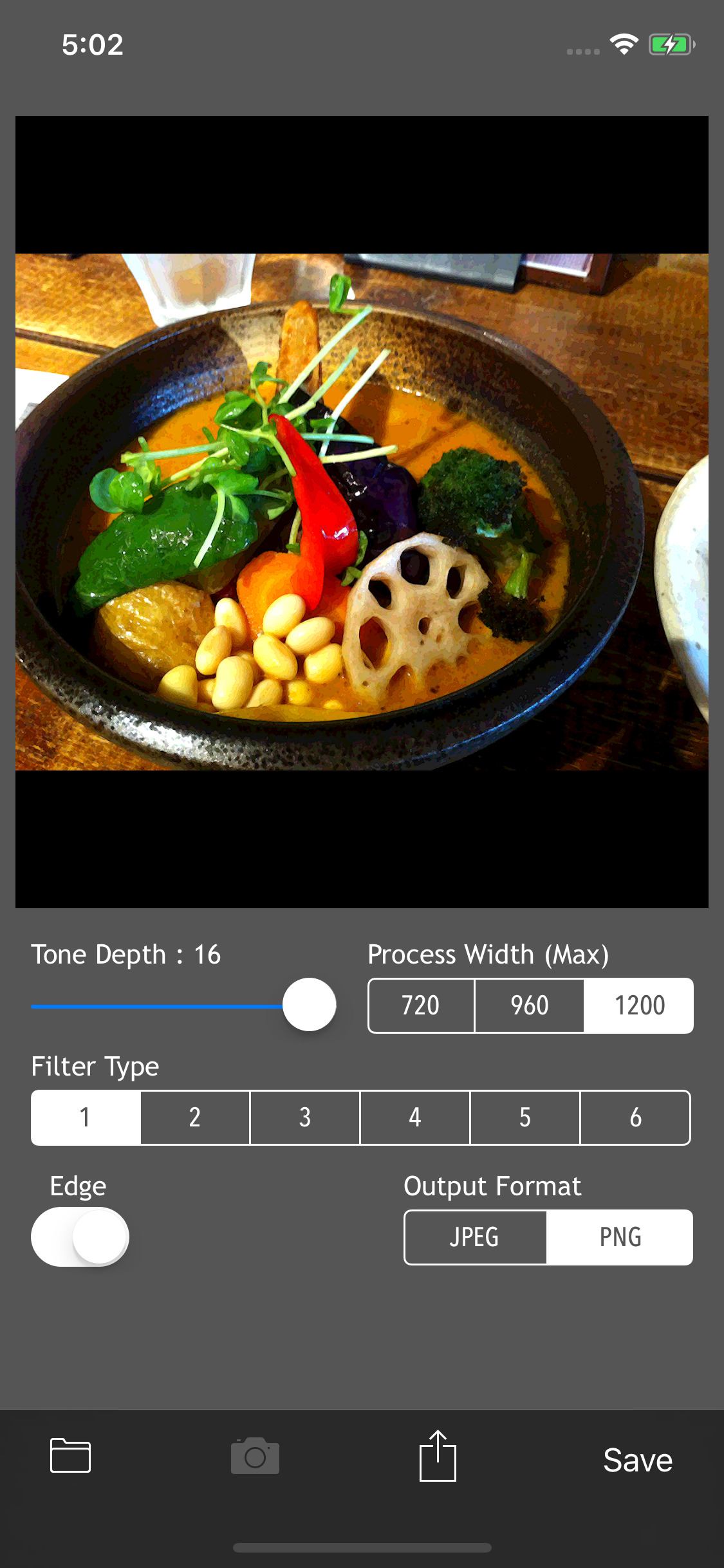
Task: Select filter type 6
Action: coord(635,1117)
